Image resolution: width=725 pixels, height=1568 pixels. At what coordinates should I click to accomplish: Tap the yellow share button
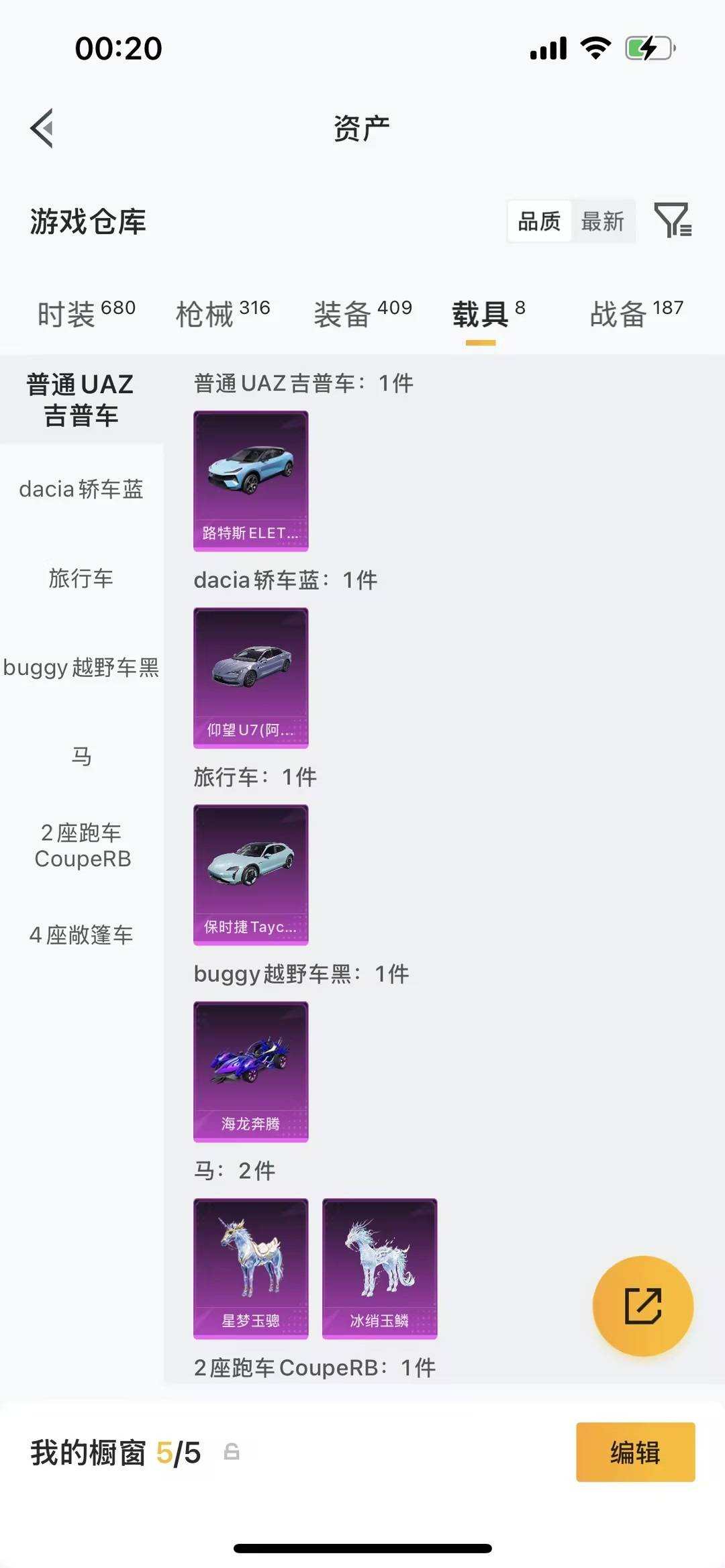click(642, 1304)
